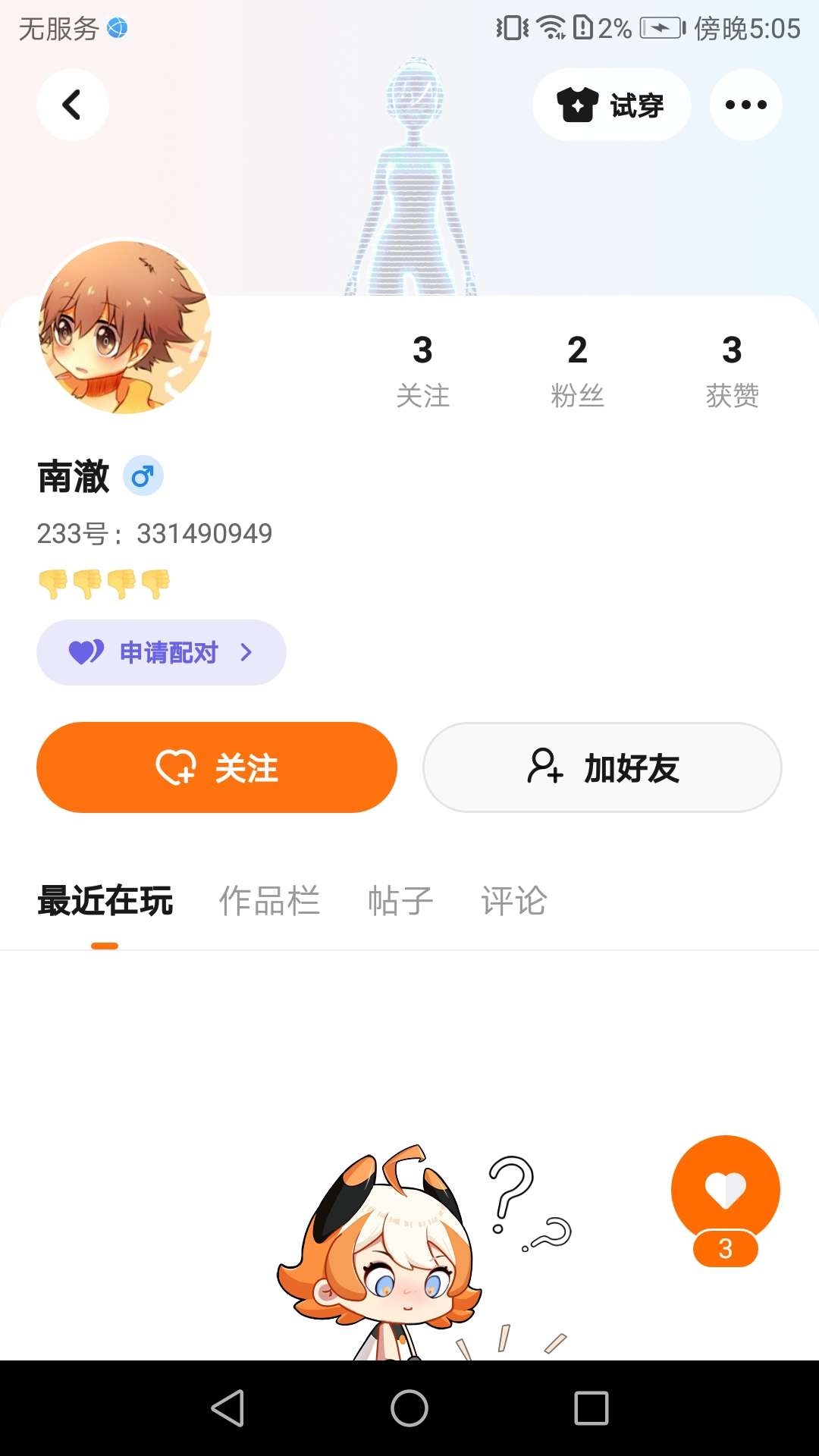The image size is (819, 1456).
Task: Return to the system home screen
Action: coord(409,1408)
